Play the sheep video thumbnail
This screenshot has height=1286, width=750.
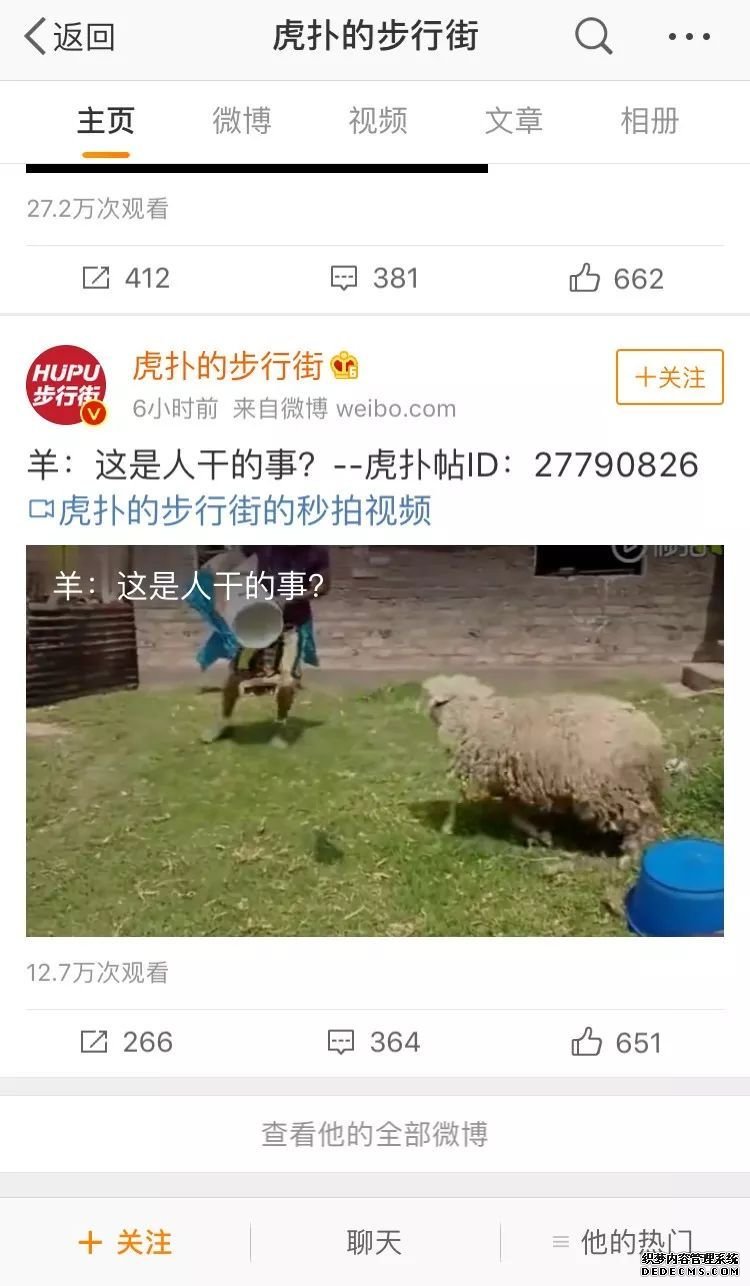[x=374, y=740]
